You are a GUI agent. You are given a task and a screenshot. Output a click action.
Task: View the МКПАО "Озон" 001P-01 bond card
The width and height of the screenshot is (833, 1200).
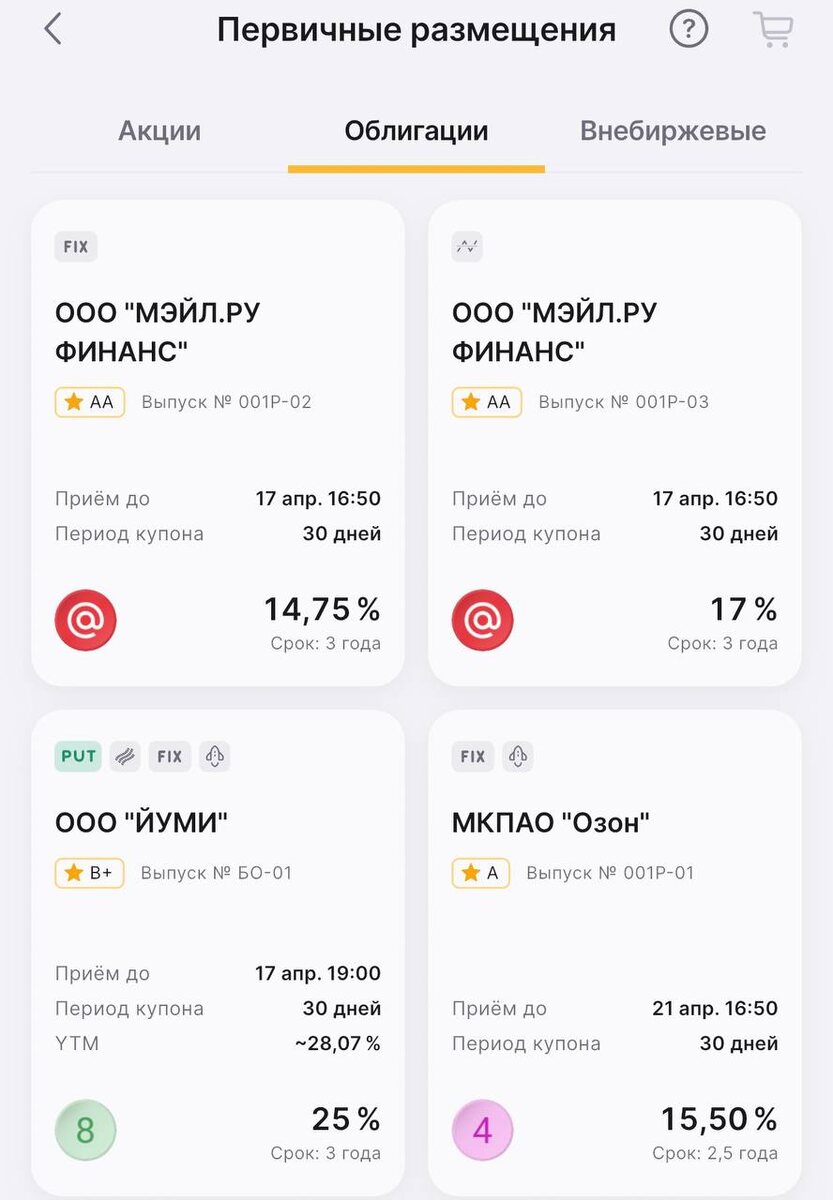pos(614,950)
